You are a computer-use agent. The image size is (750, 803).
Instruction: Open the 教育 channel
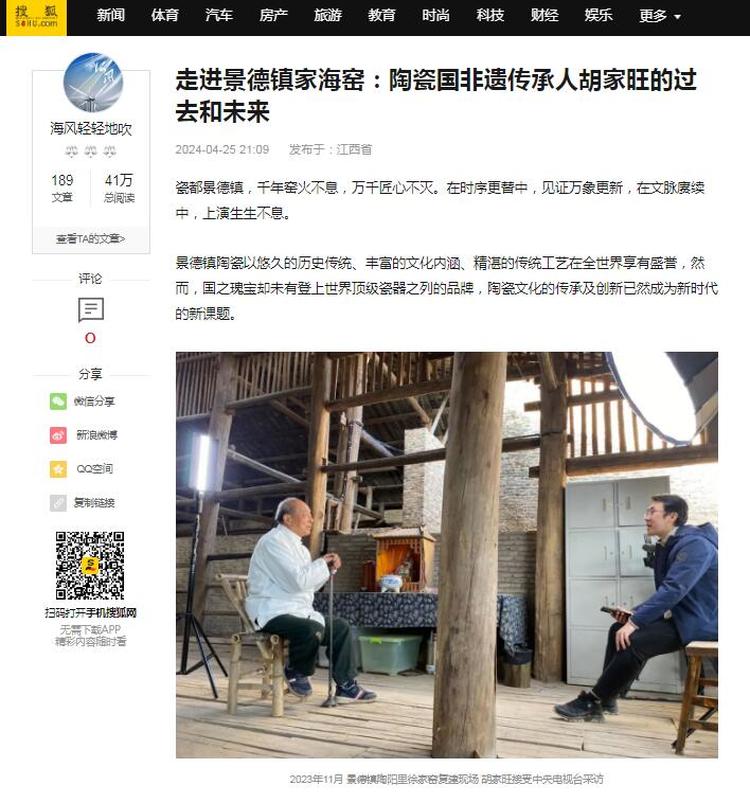(x=381, y=16)
